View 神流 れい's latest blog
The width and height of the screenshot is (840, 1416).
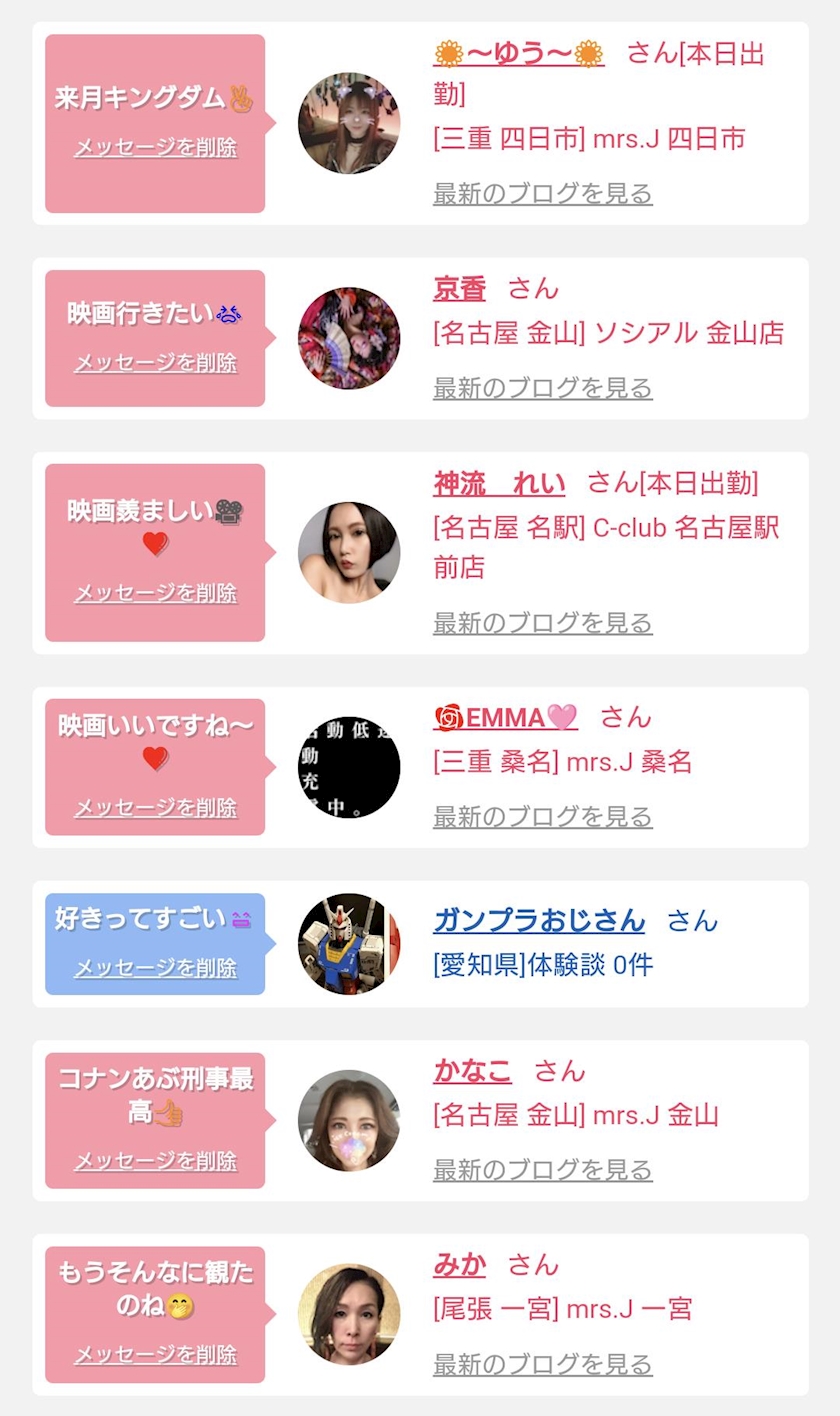pyautogui.click(x=542, y=622)
